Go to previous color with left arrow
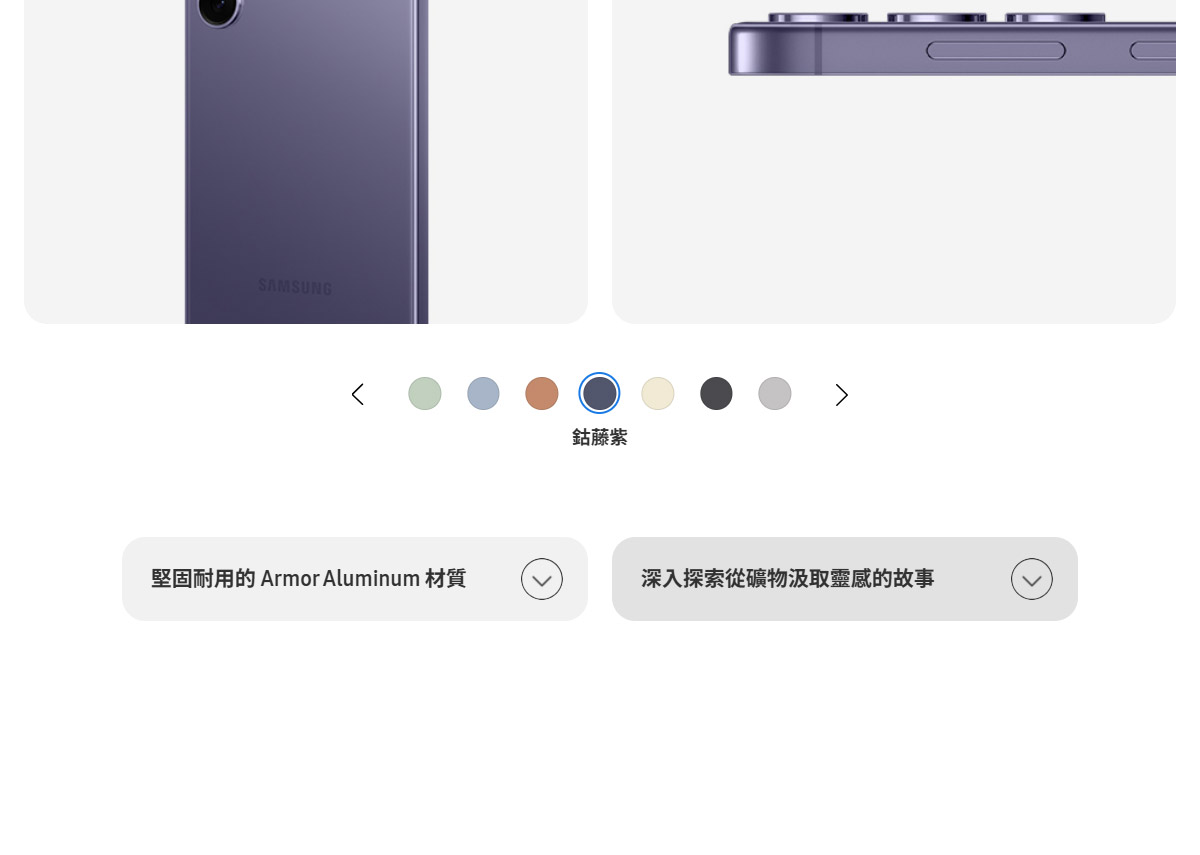Viewport: 1200px width, 855px height. point(358,395)
